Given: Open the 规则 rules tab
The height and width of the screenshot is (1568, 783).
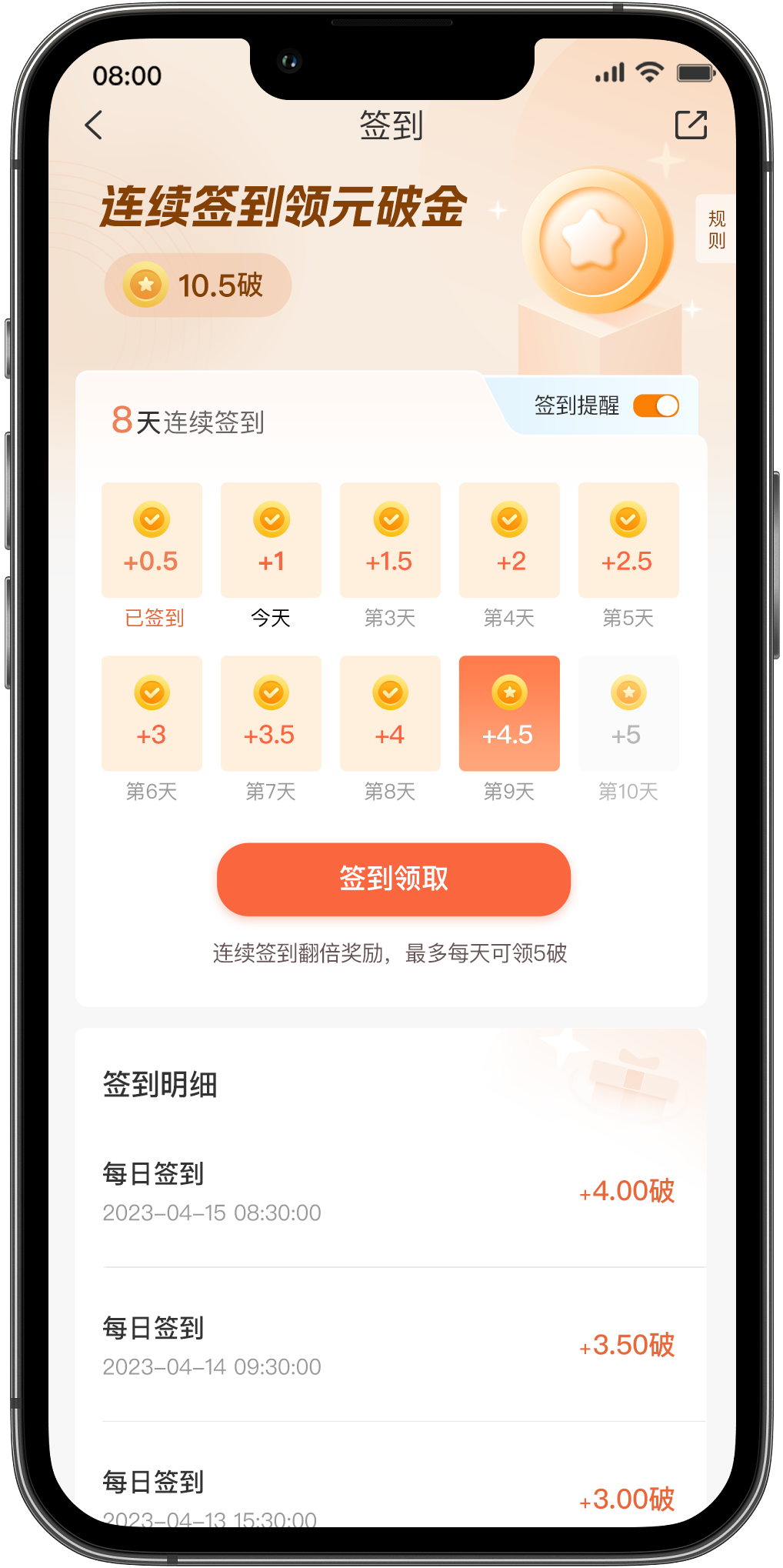Looking at the screenshot, I should point(716,229).
